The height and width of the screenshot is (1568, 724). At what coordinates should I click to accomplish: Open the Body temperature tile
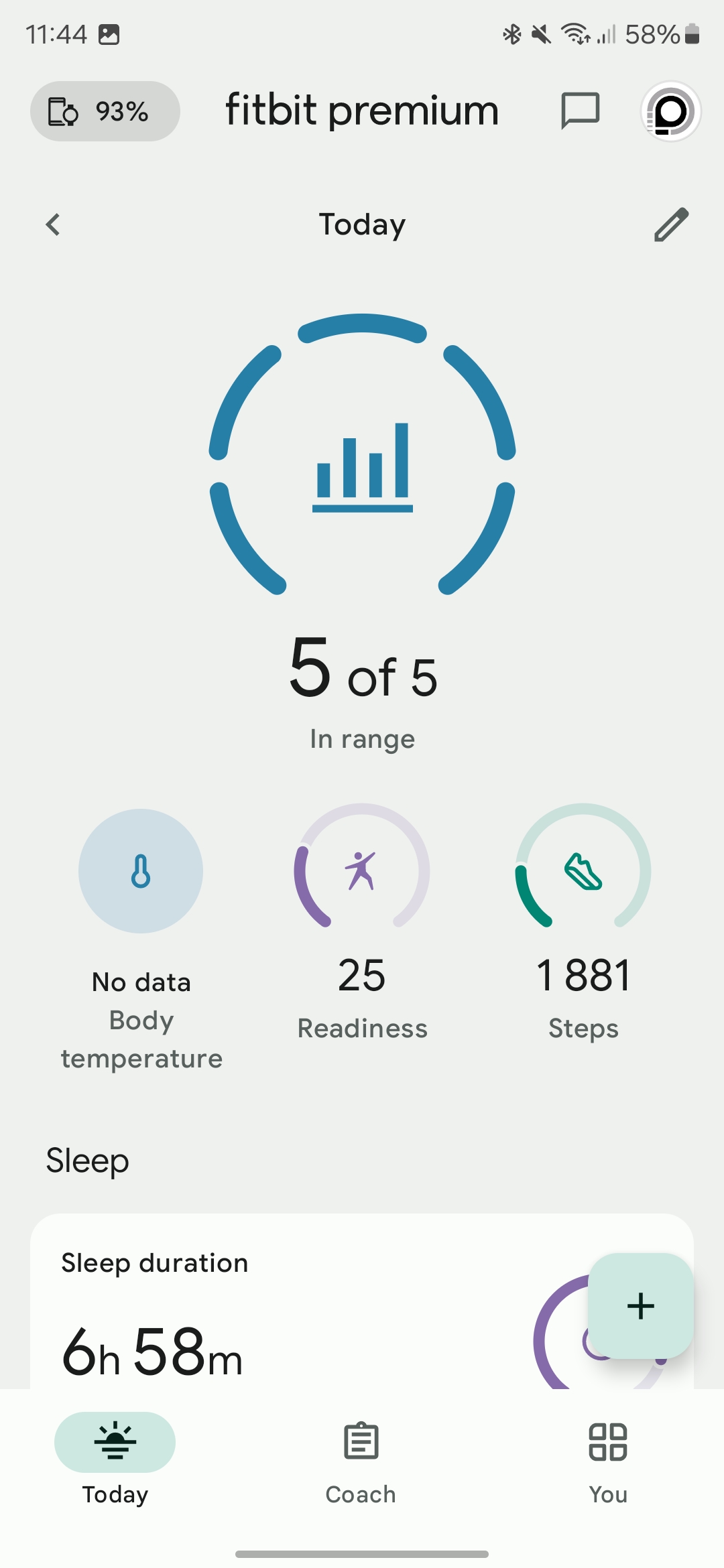tap(141, 939)
